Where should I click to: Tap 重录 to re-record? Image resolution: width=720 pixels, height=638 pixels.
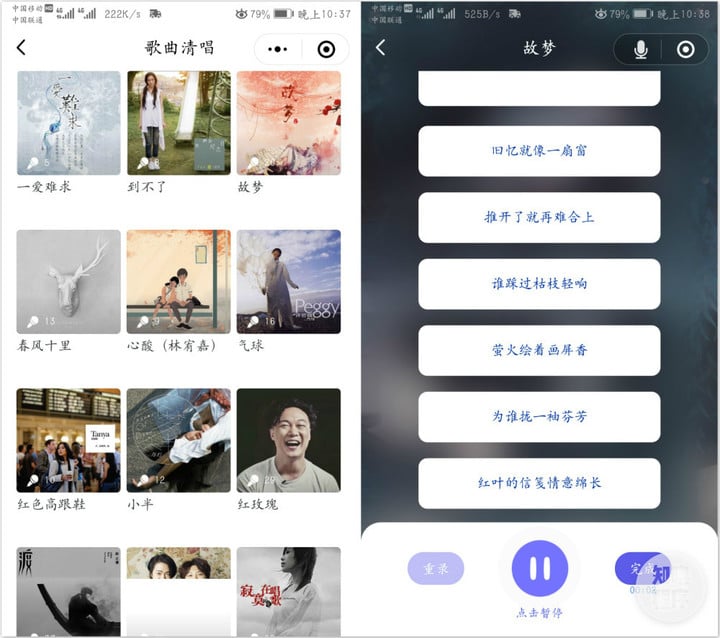click(436, 568)
